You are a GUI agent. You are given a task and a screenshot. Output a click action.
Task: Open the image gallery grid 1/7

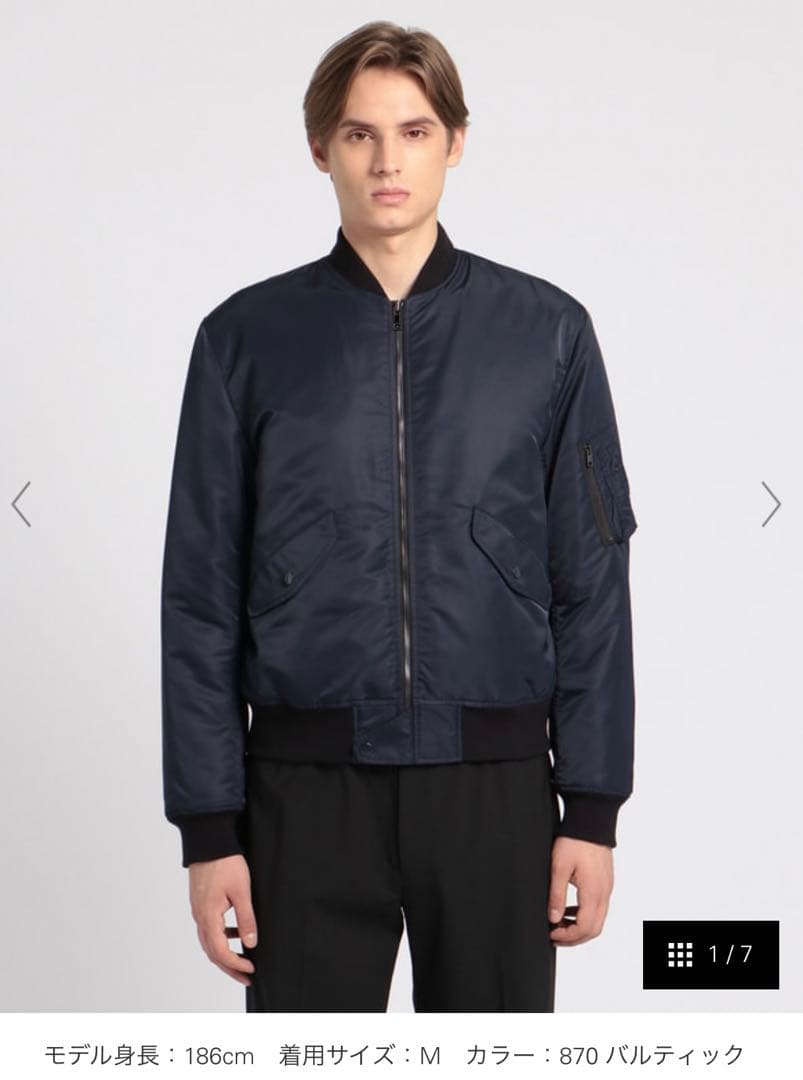pyautogui.click(x=710, y=954)
